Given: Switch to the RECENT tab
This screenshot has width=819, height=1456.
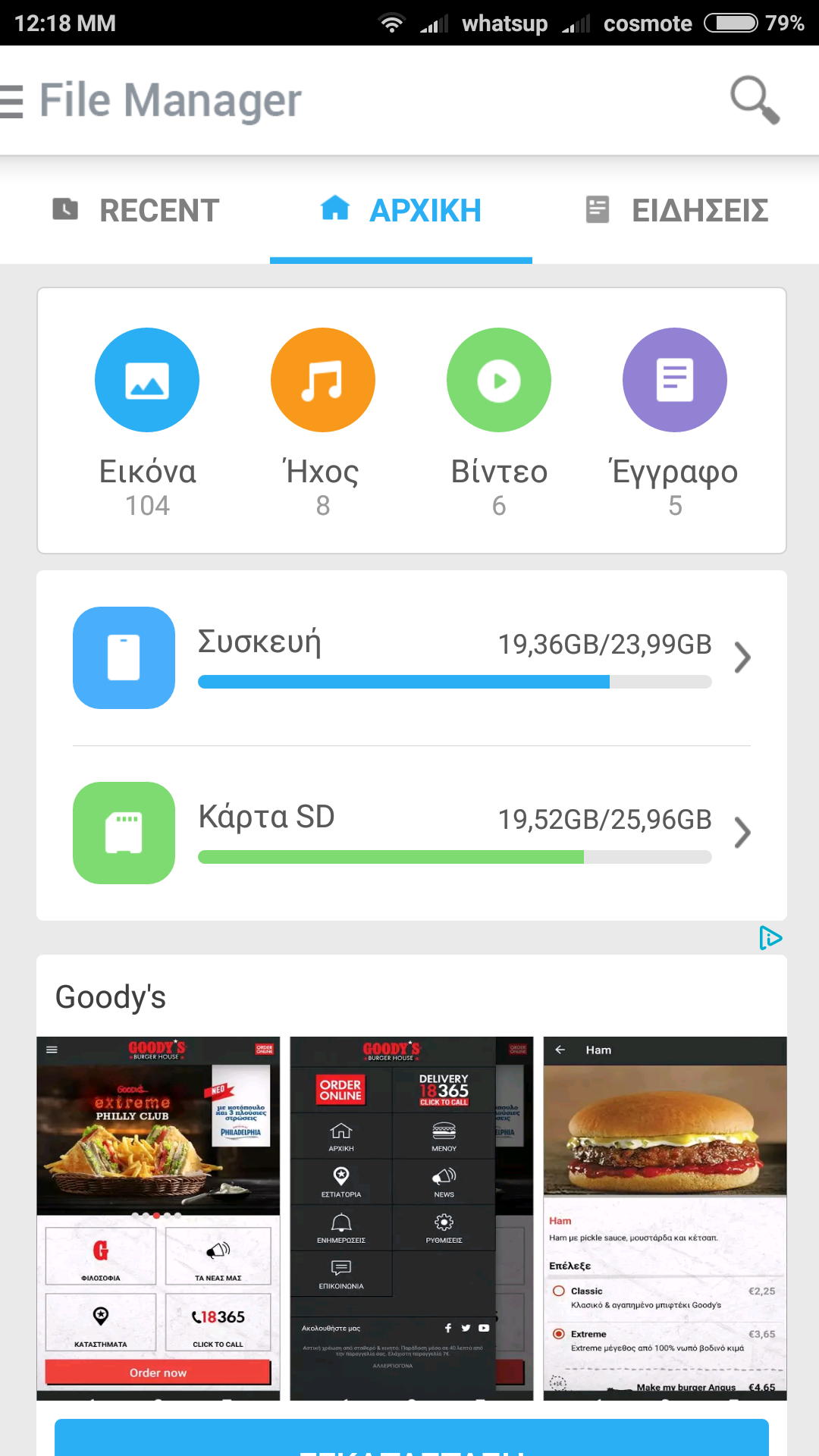Looking at the screenshot, I should (136, 210).
